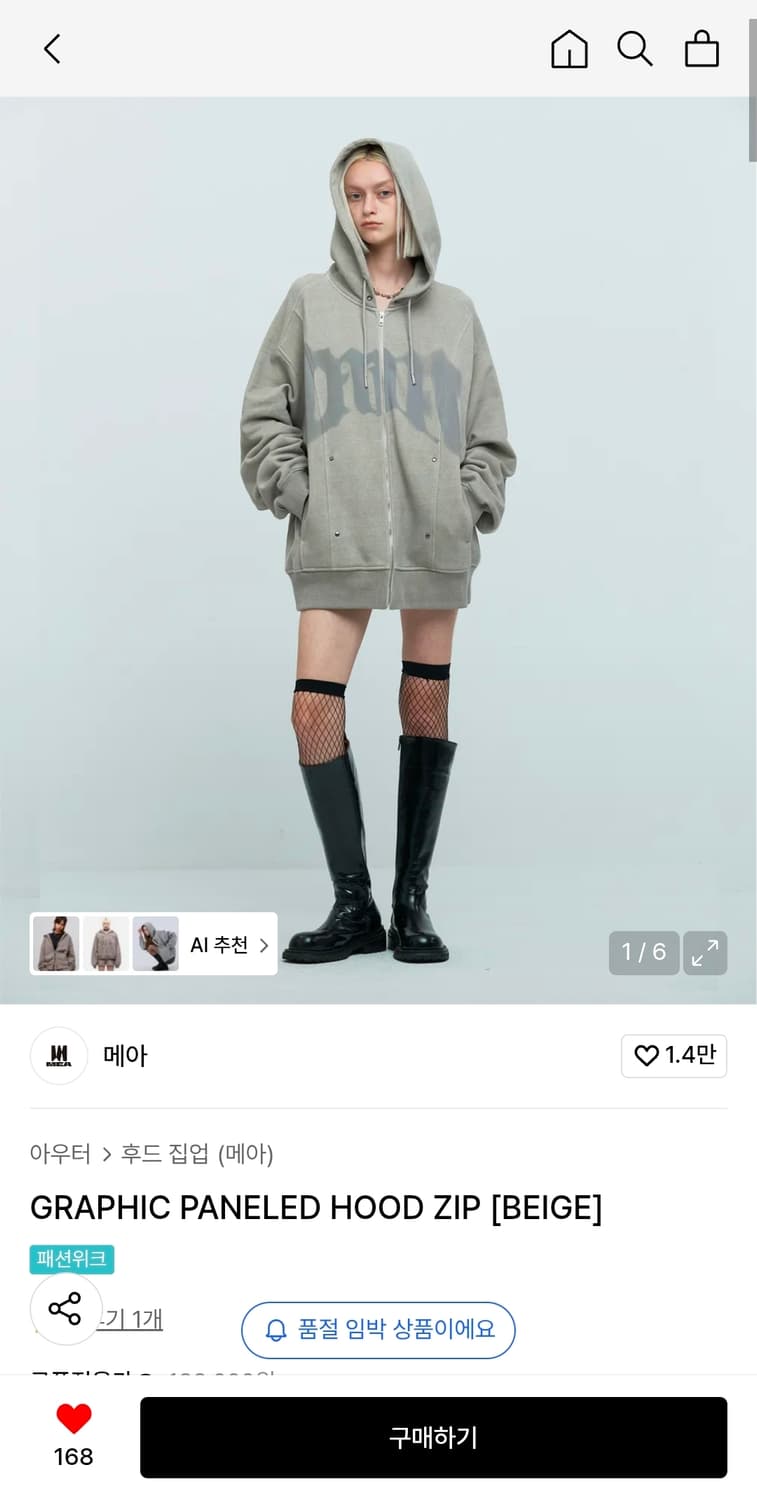757x1500 pixels.
Task: Select the 아우터 breadcrumb category
Action: click(x=61, y=1154)
